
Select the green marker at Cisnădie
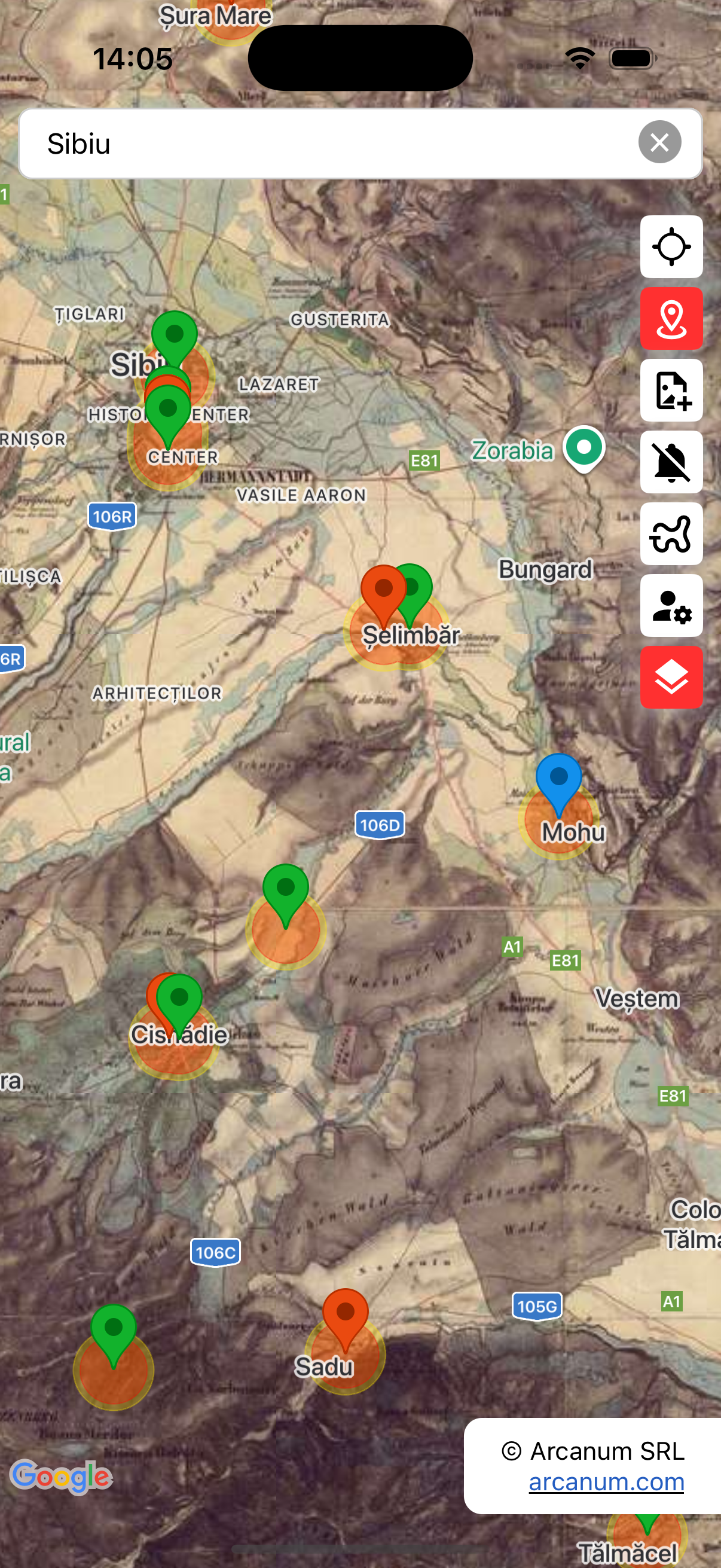click(180, 997)
